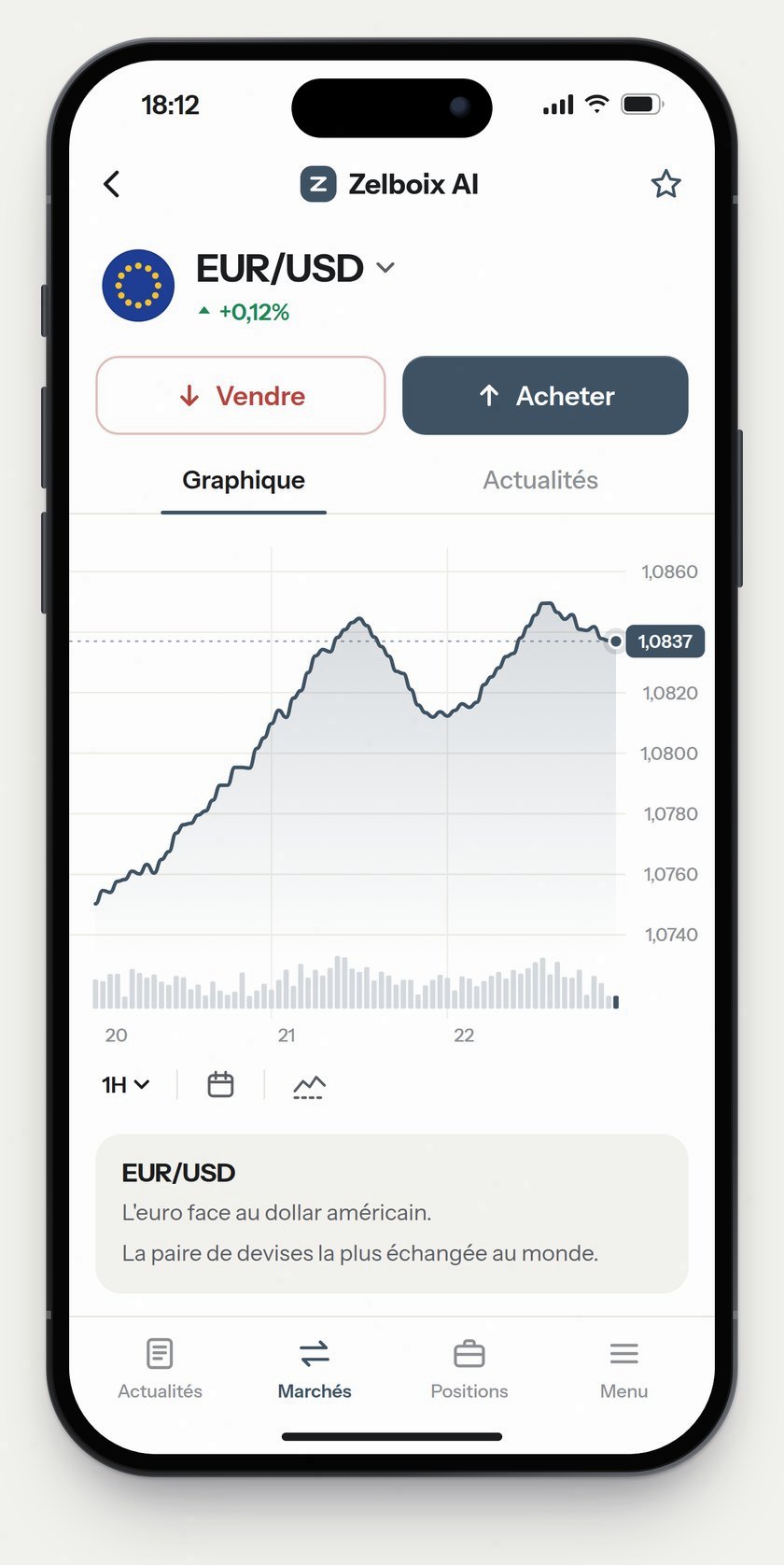Switch to the Actualités top tab

540,480
